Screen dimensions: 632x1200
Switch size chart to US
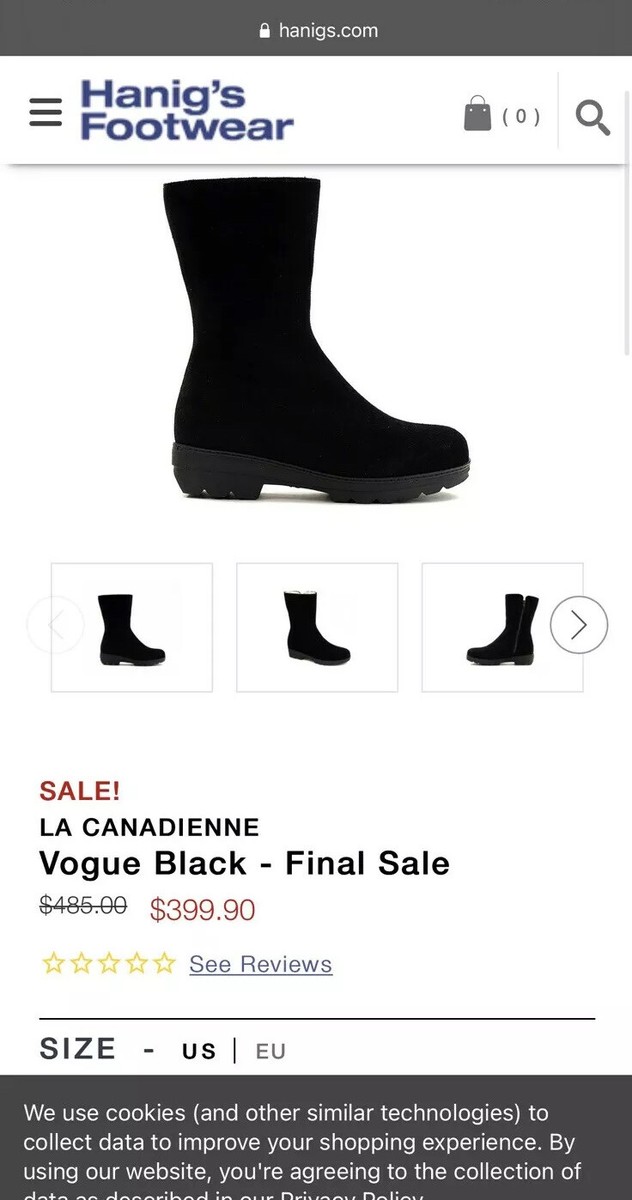click(x=199, y=1051)
